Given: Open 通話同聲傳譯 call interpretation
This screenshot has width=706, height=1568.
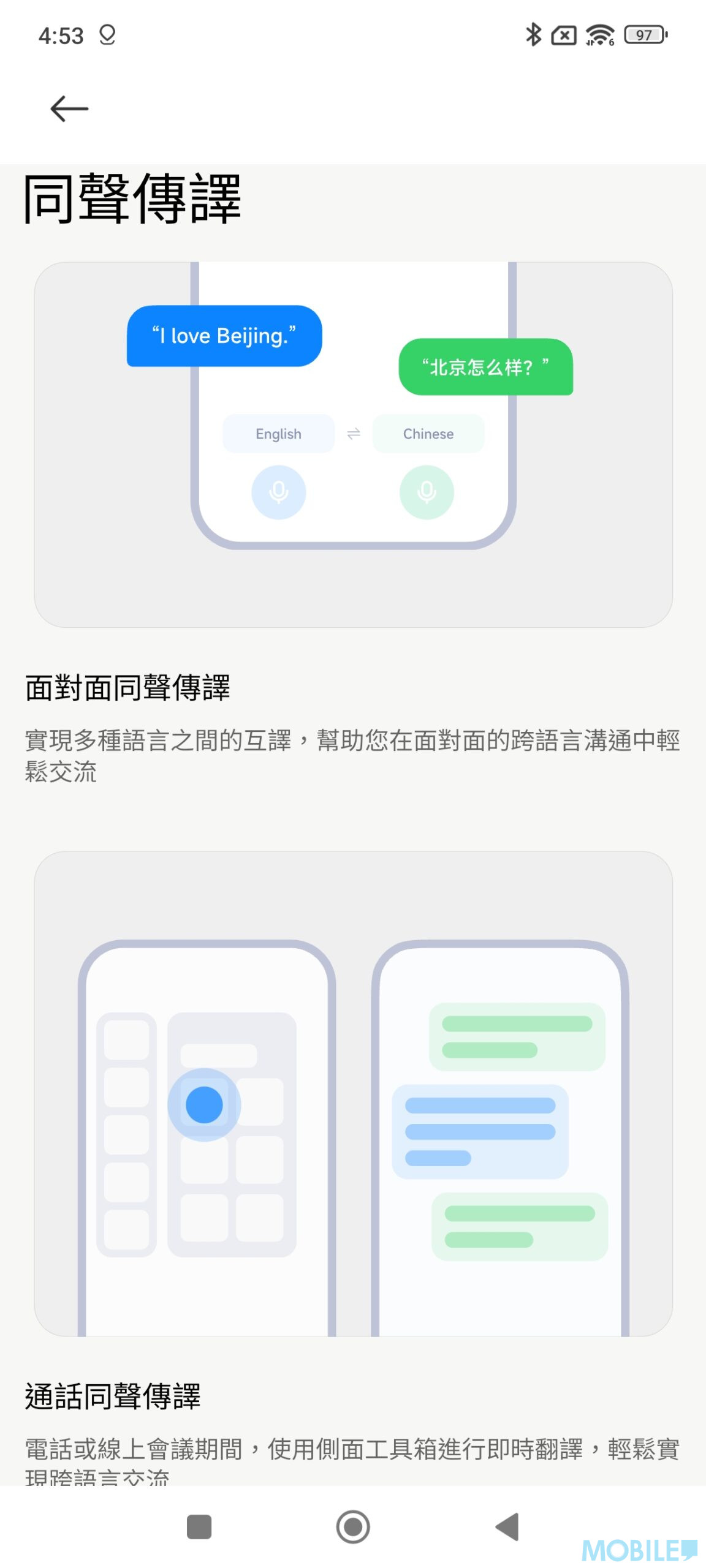Looking at the screenshot, I should (x=113, y=1396).
